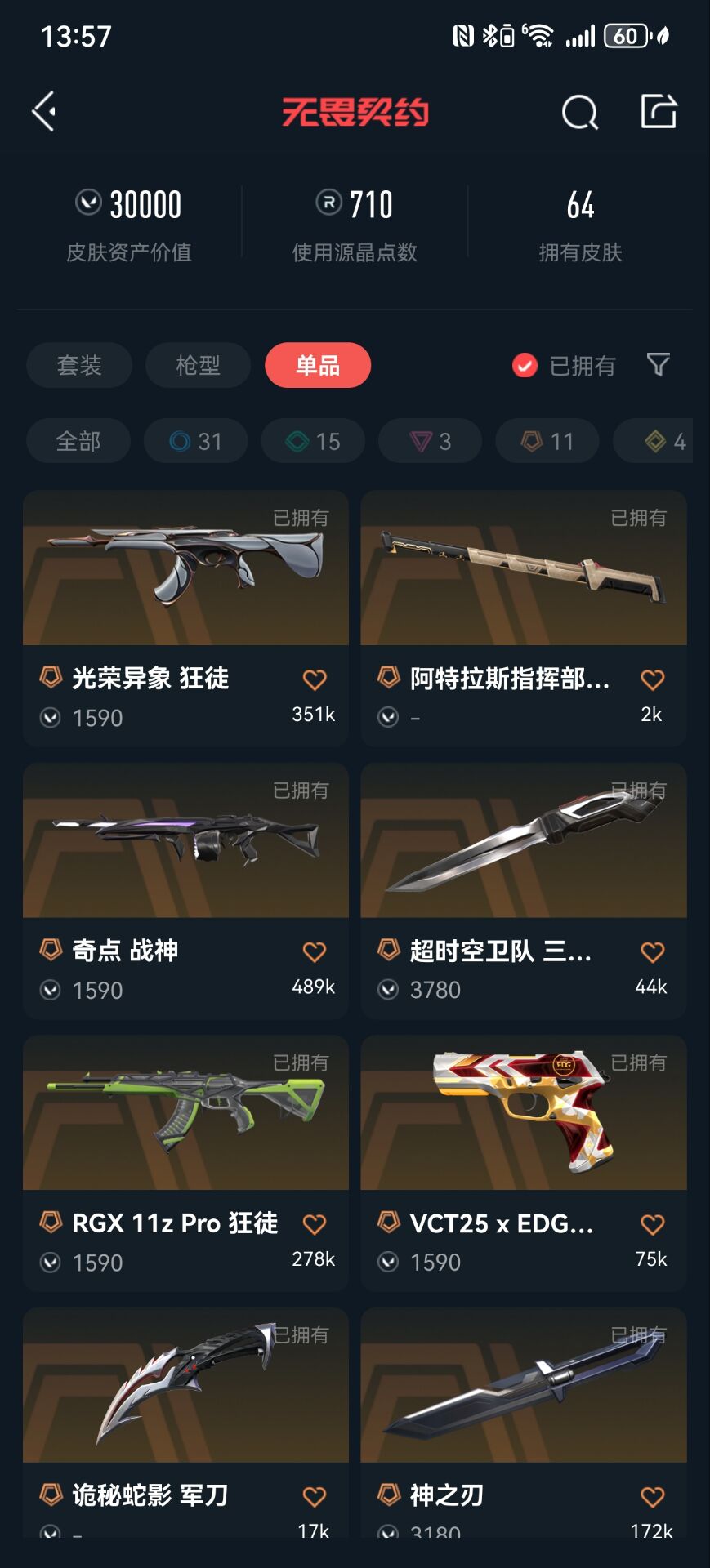This screenshot has height=1568, width=710.
Task: Favorite the RGX 11z Pro 狂徒 skin
Action: pyautogui.click(x=315, y=1223)
